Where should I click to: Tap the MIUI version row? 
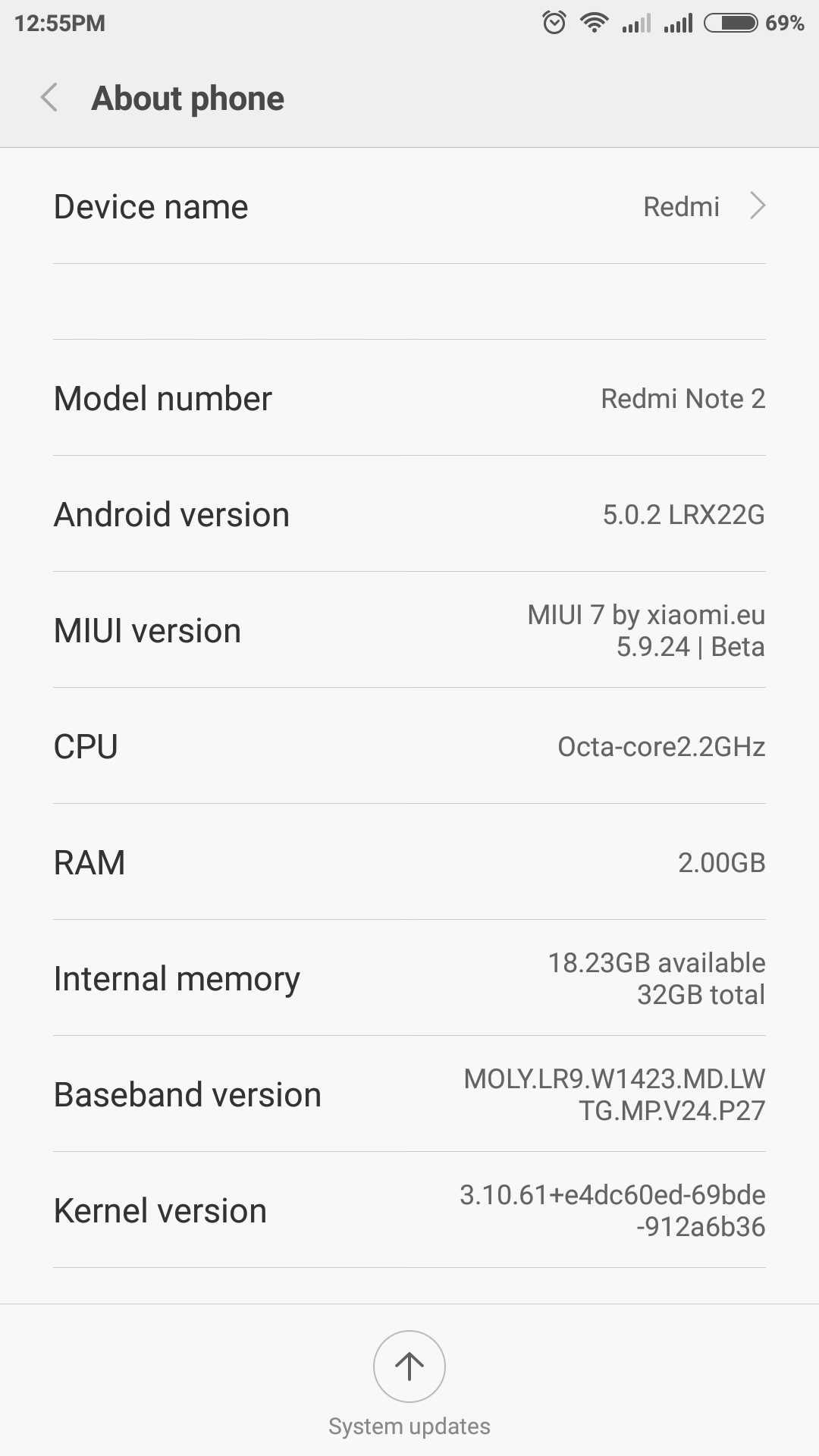[x=409, y=630]
